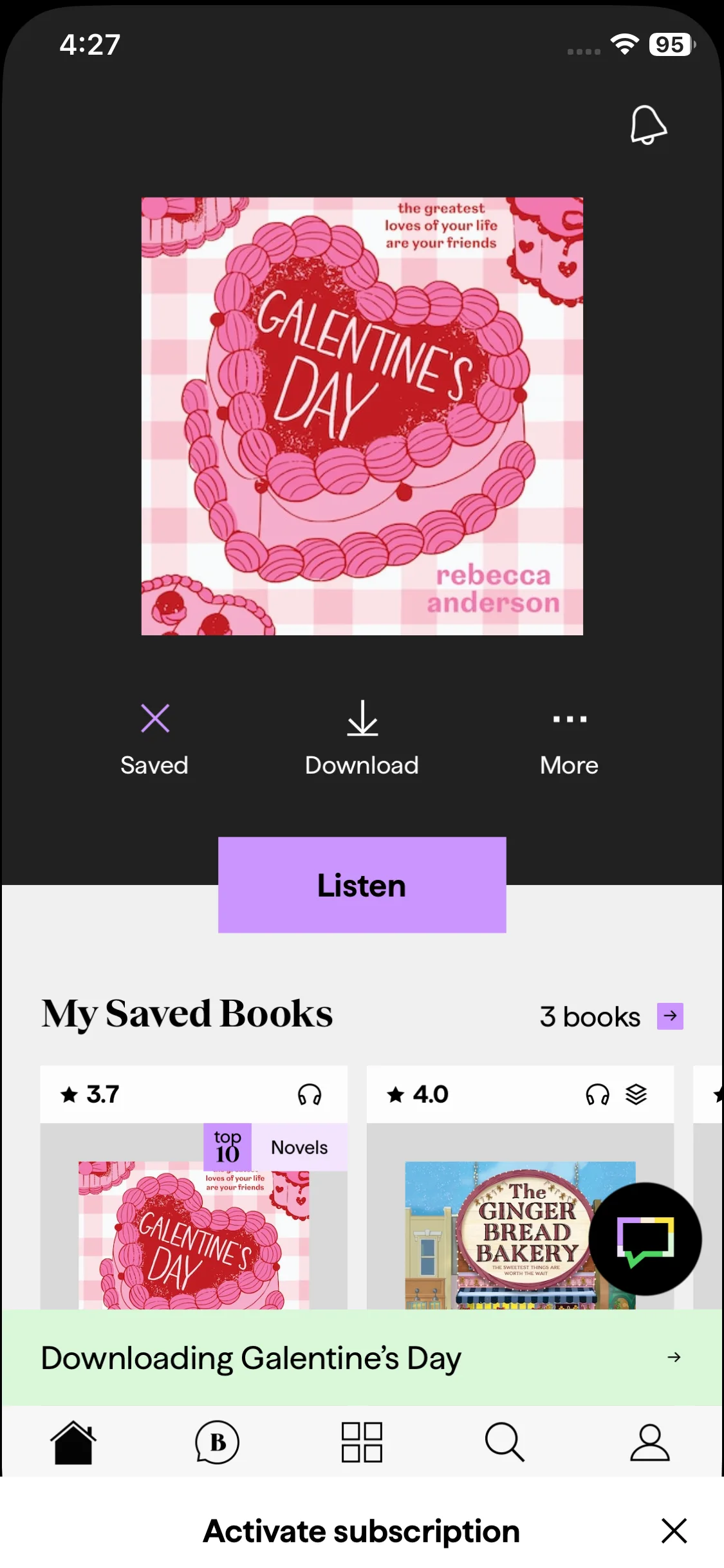Open the Downloading Galentine's Day banner
Screen dimensions: 724x1568
362,1358
